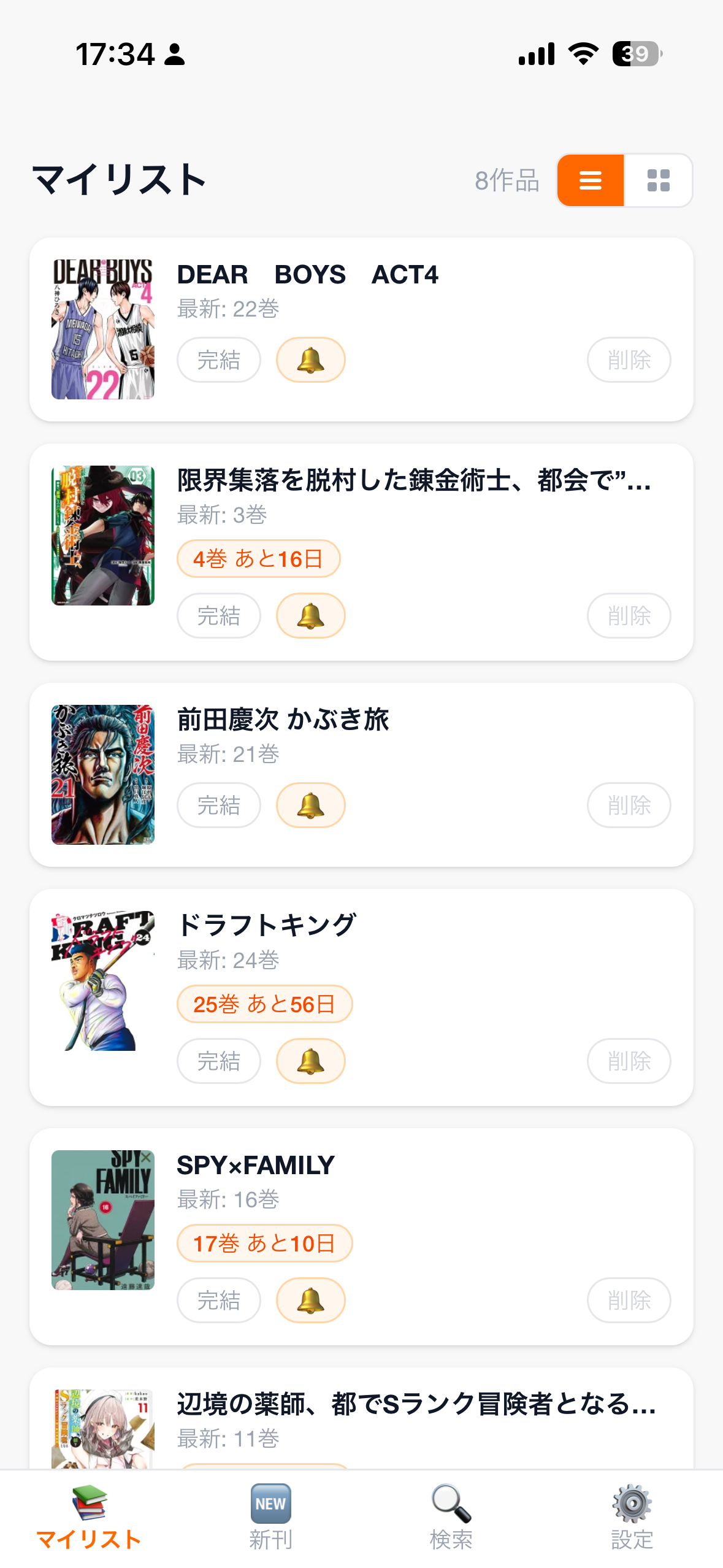The width and height of the screenshot is (723, 1568).
Task: Select the list view icon
Action: click(589, 180)
